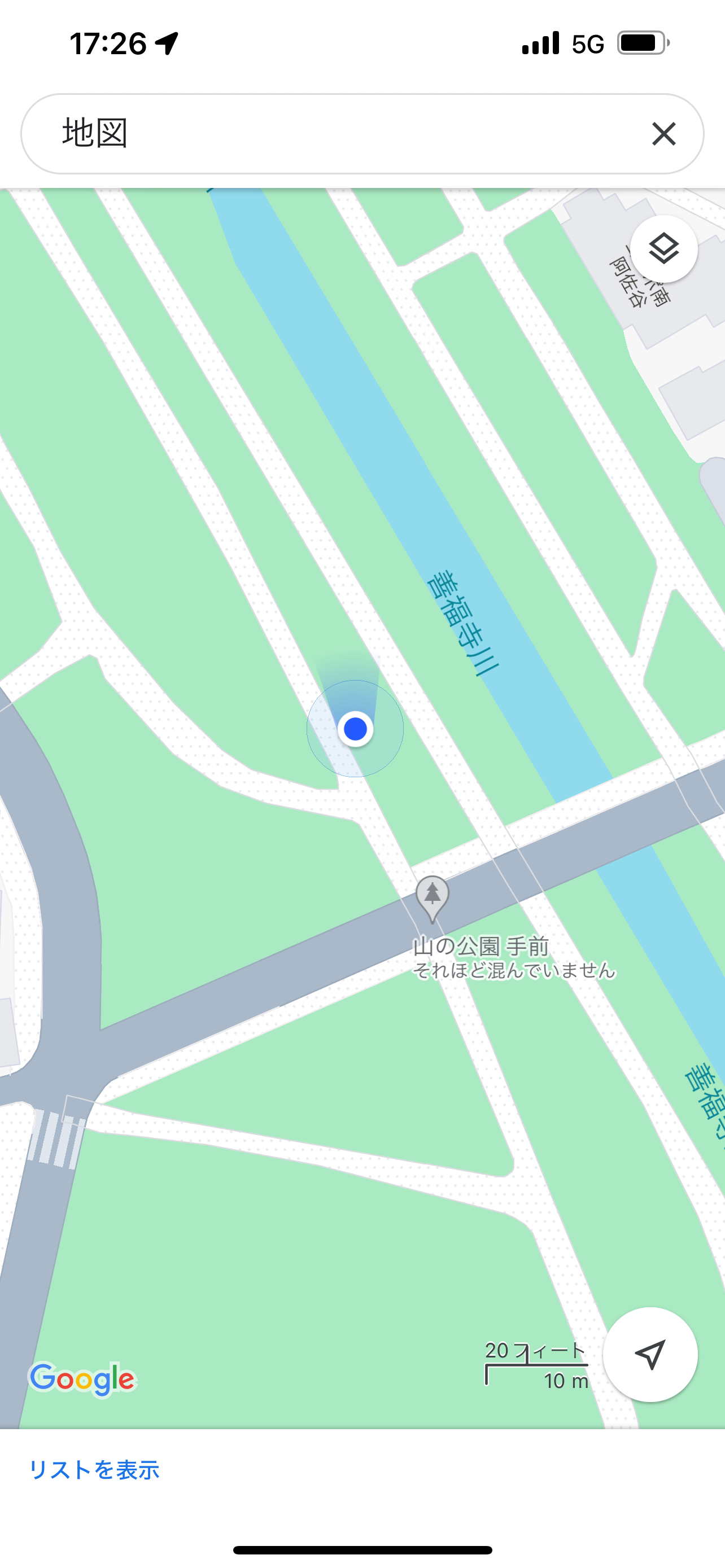Clear the search with the X button

click(x=663, y=133)
